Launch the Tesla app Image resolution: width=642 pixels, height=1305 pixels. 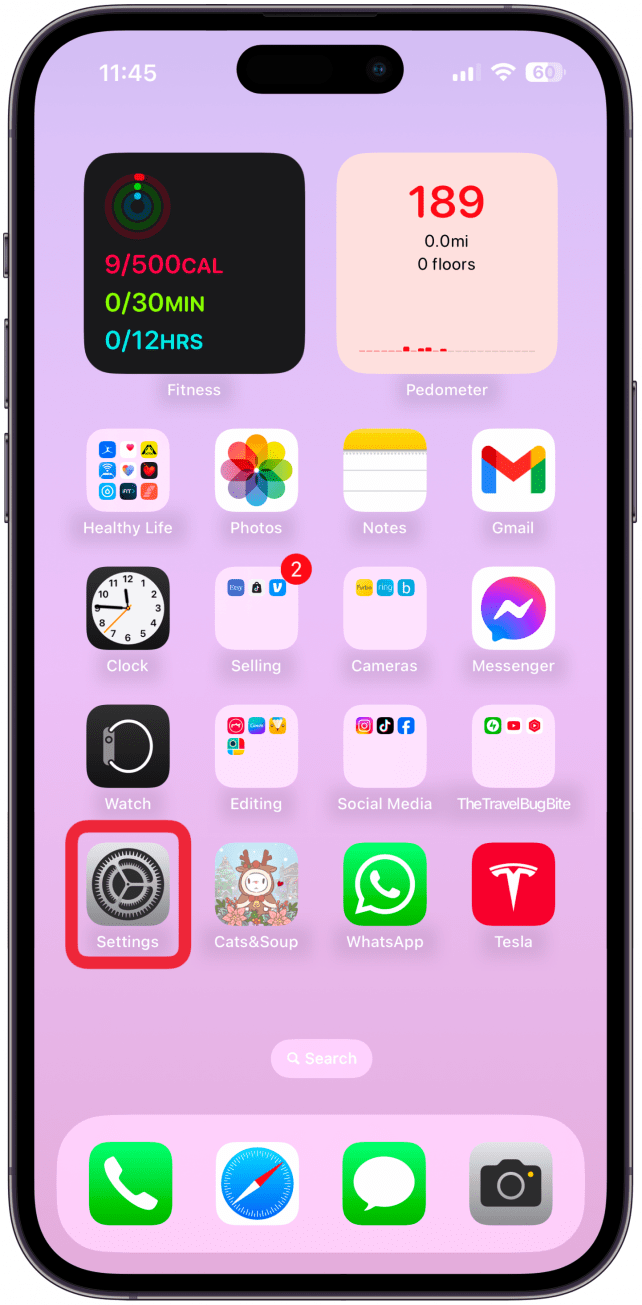(x=513, y=884)
